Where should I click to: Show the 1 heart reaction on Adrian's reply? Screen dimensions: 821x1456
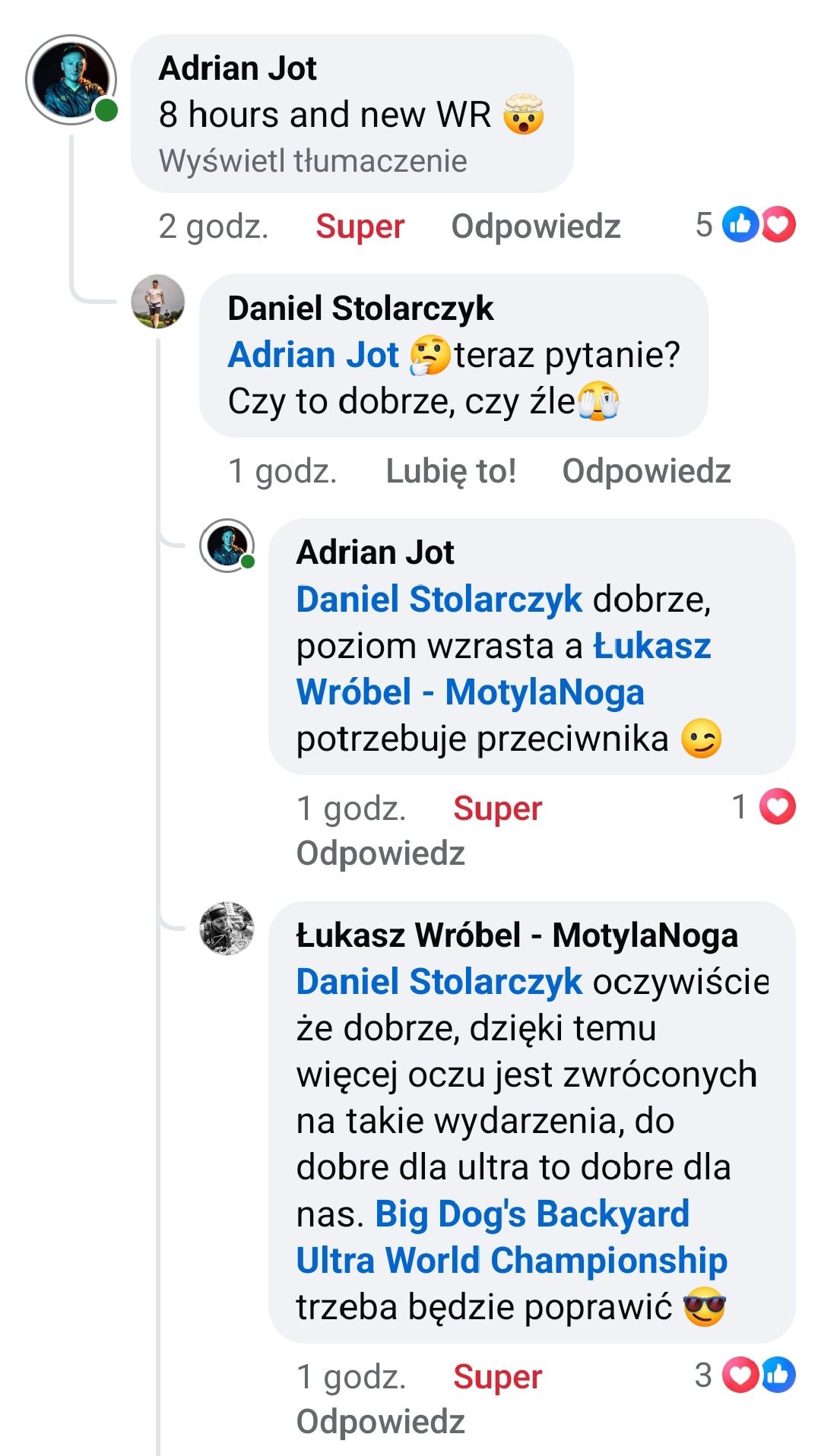pyautogui.click(x=764, y=807)
